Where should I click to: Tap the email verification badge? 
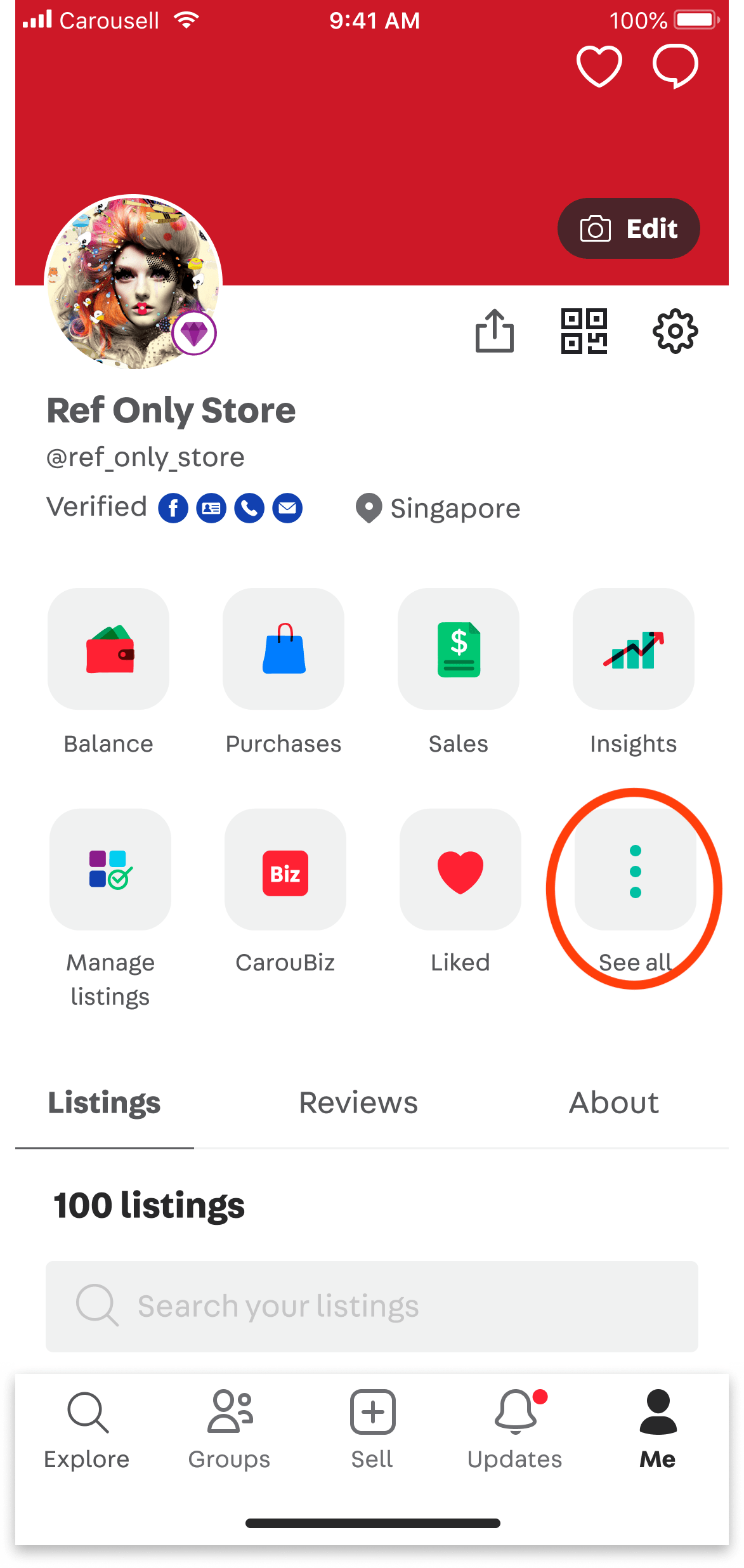287,507
